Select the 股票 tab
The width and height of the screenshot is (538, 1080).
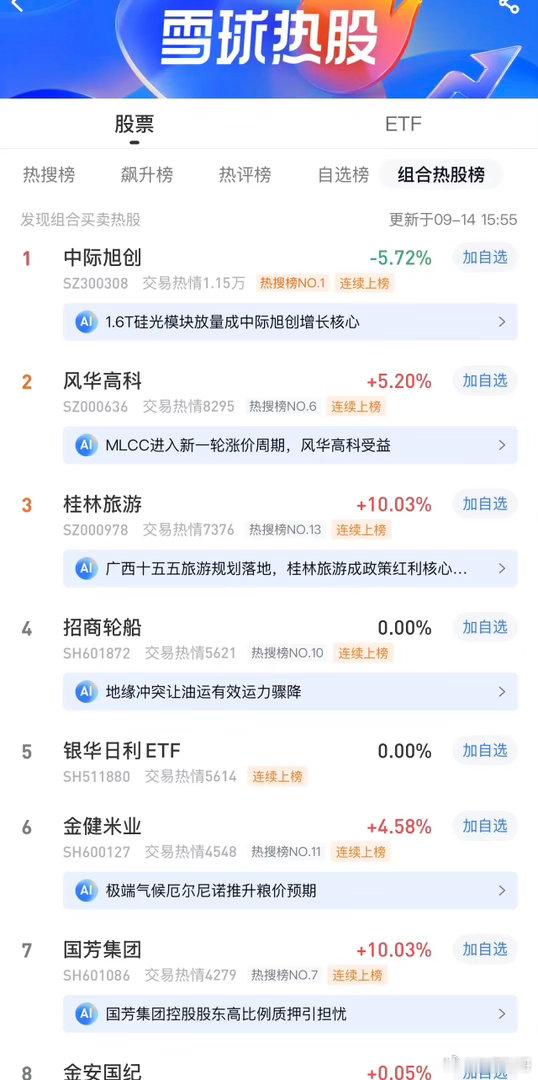pos(134,124)
